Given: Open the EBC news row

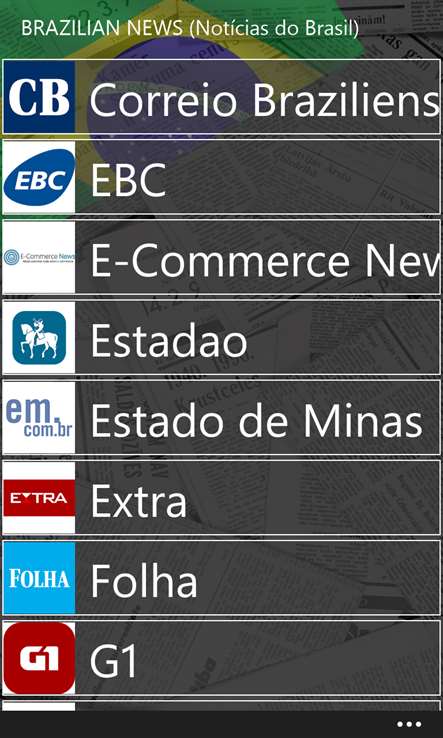Looking at the screenshot, I should click(x=221, y=177).
